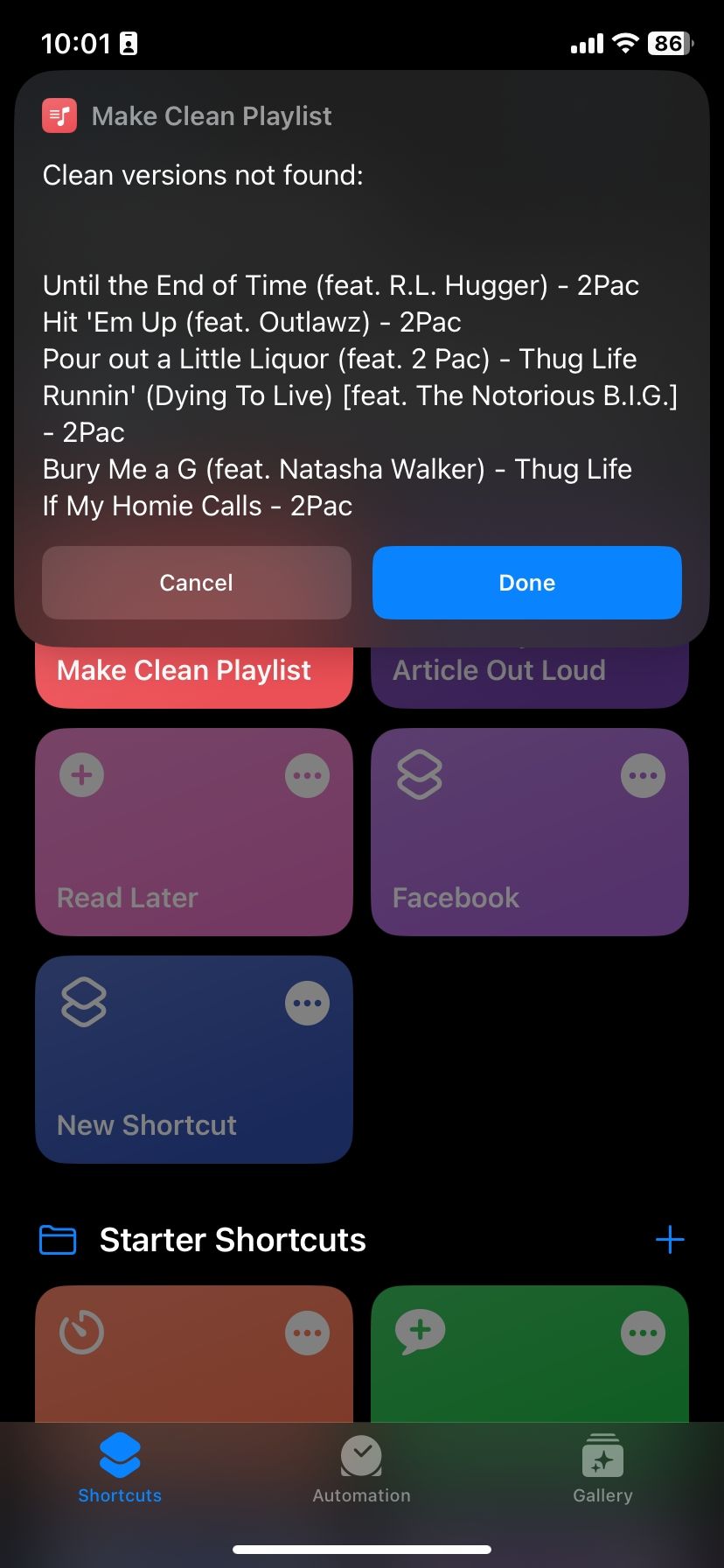Image resolution: width=724 pixels, height=1568 pixels.
Task: Dismiss the dialog with Cancel
Action: pos(196,583)
